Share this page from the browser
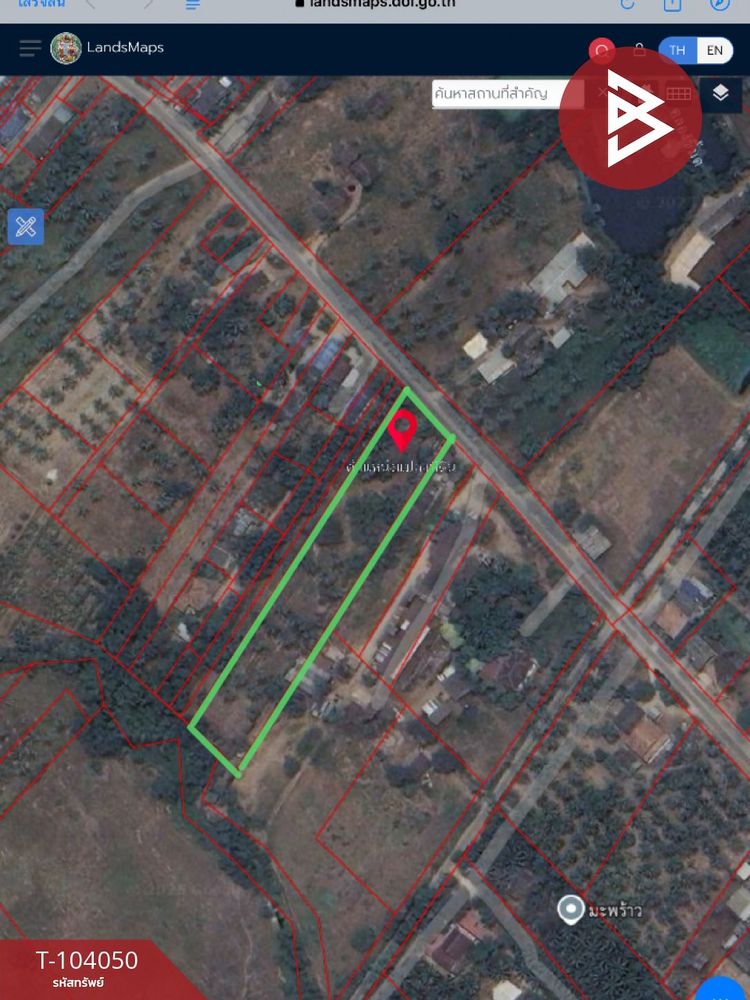Image resolution: width=750 pixels, height=1000 pixels. click(x=672, y=4)
